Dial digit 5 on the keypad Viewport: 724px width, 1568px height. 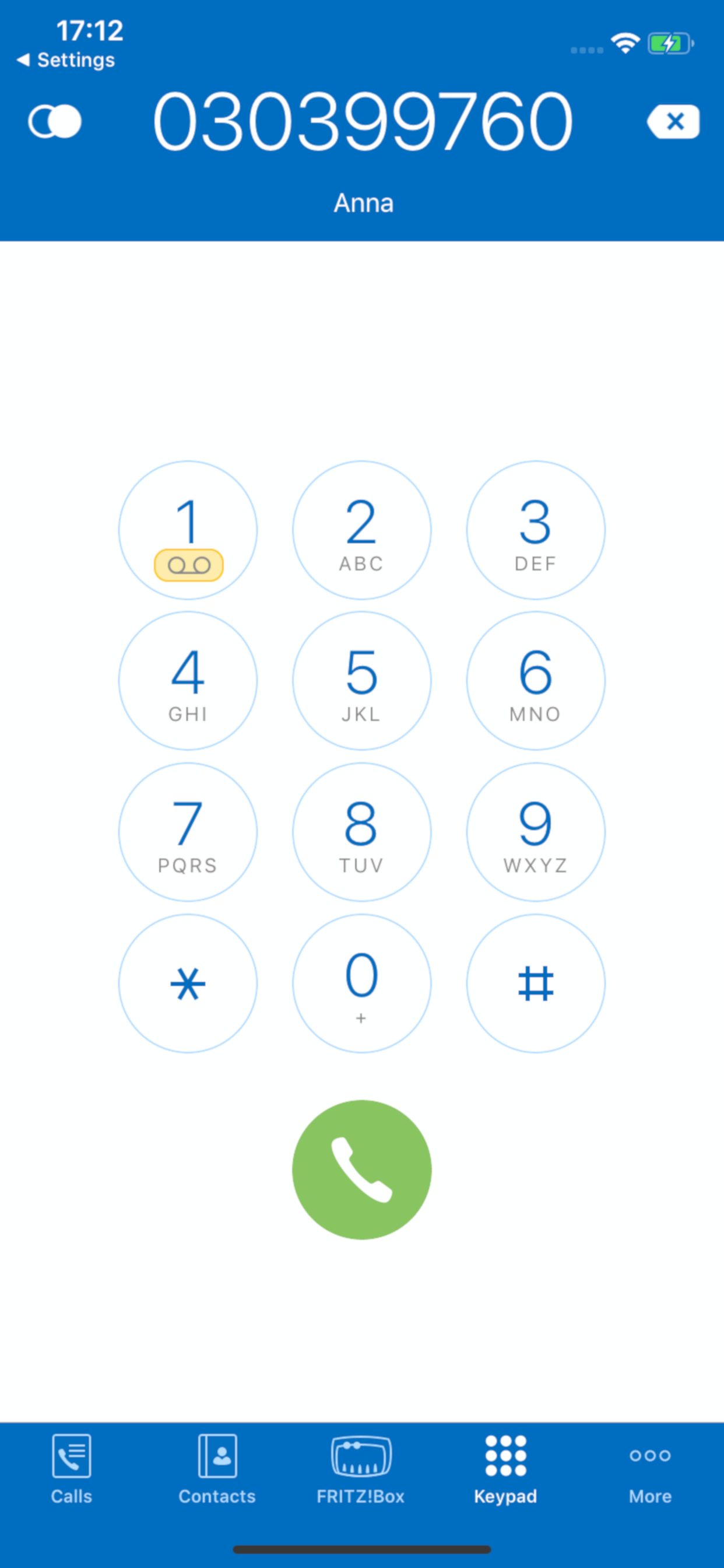(x=361, y=681)
